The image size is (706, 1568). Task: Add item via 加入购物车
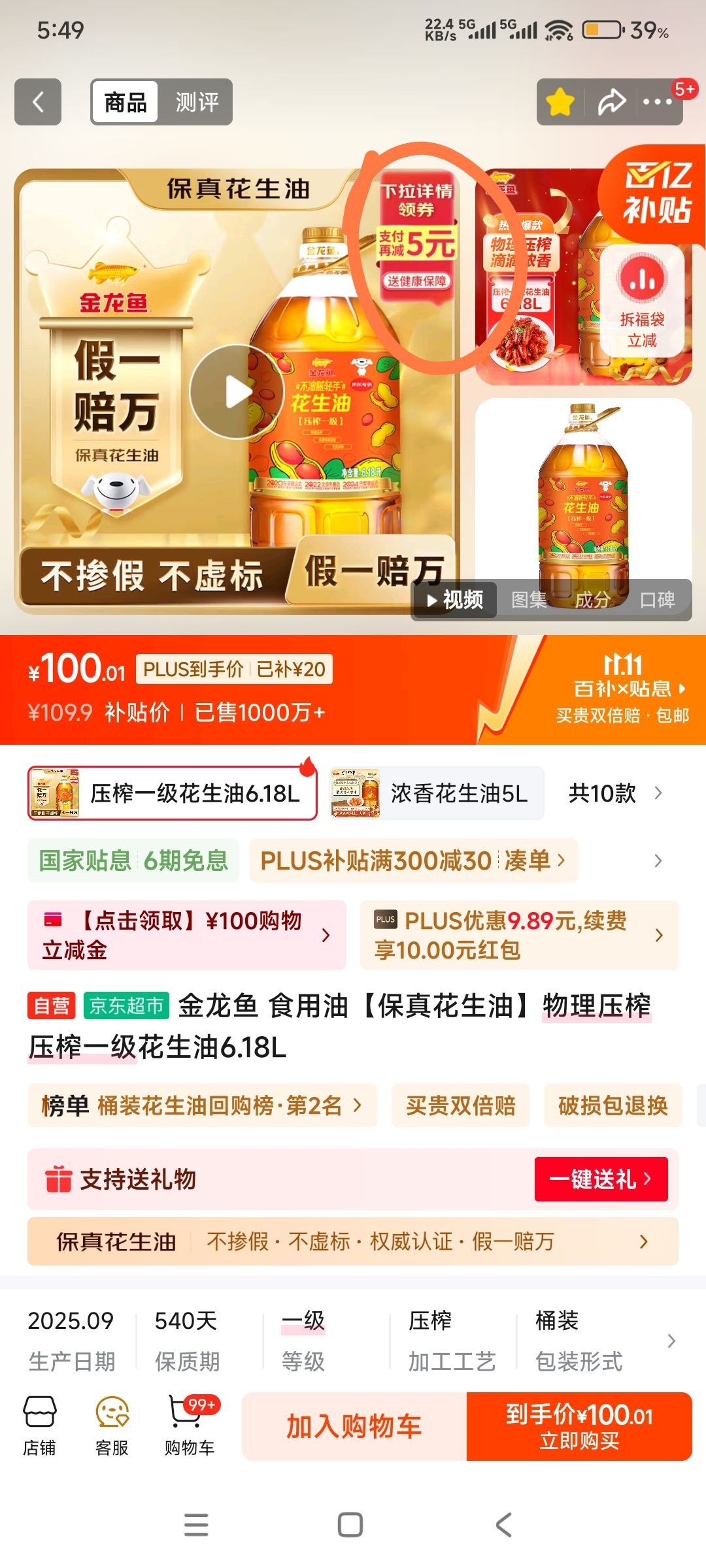pyautogui.click(x=354, y=1426)
